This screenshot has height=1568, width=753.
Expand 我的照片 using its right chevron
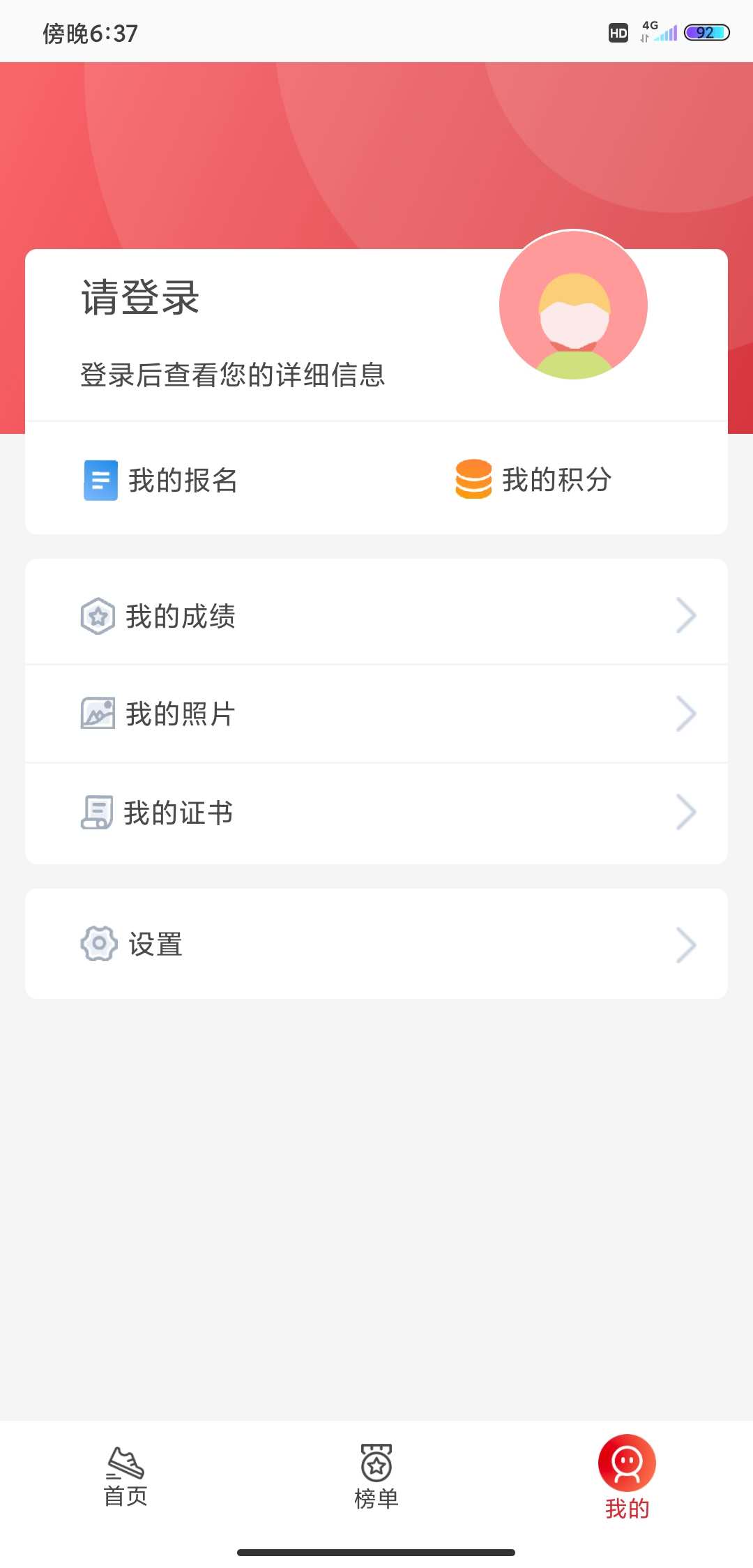(x=687, y=714)
